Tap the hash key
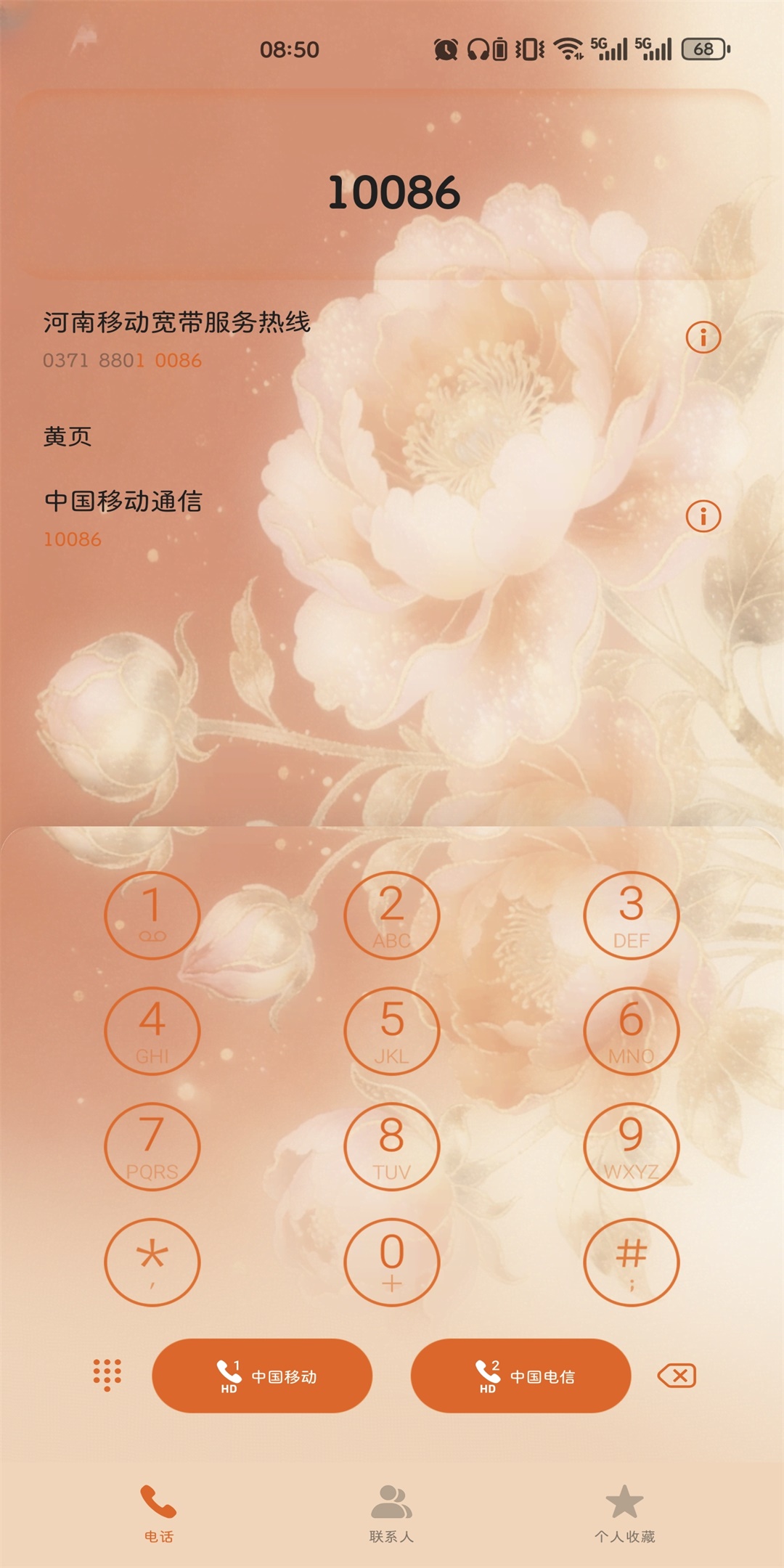This screenshot has height=1568, width=784. (631, 1262)
